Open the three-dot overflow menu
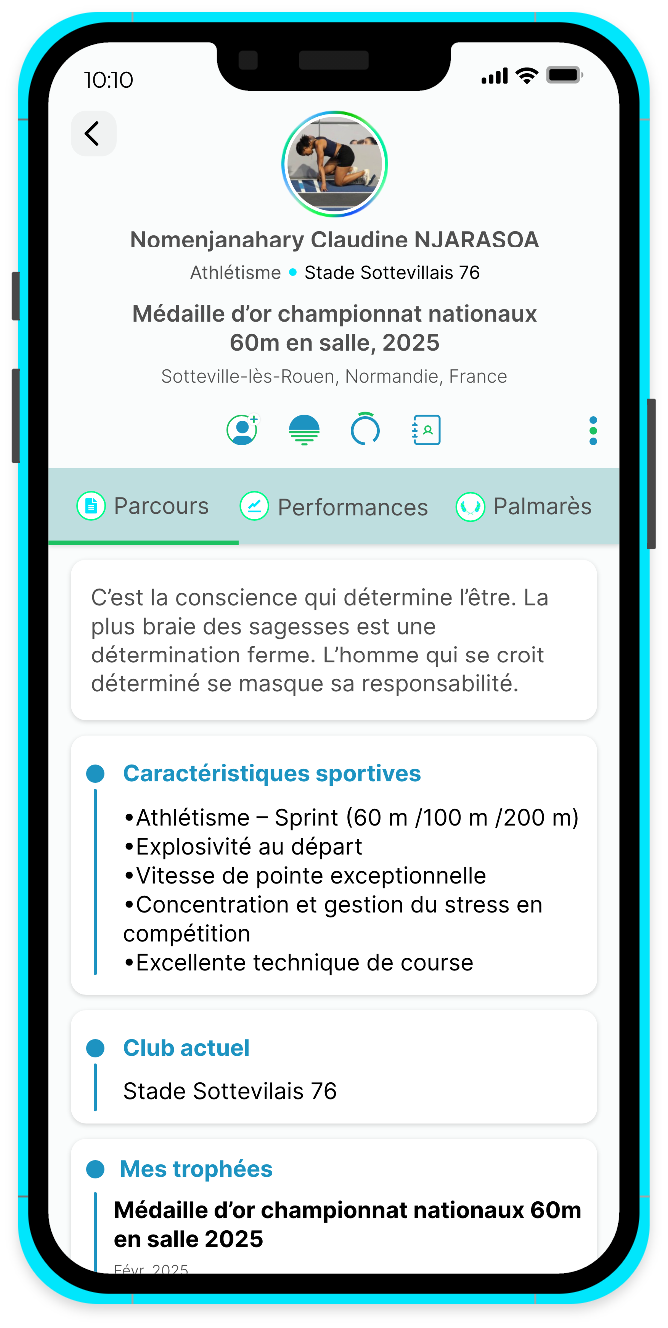Image resolution: width=668 pixels, height=1328 pixels. point(593,431)
